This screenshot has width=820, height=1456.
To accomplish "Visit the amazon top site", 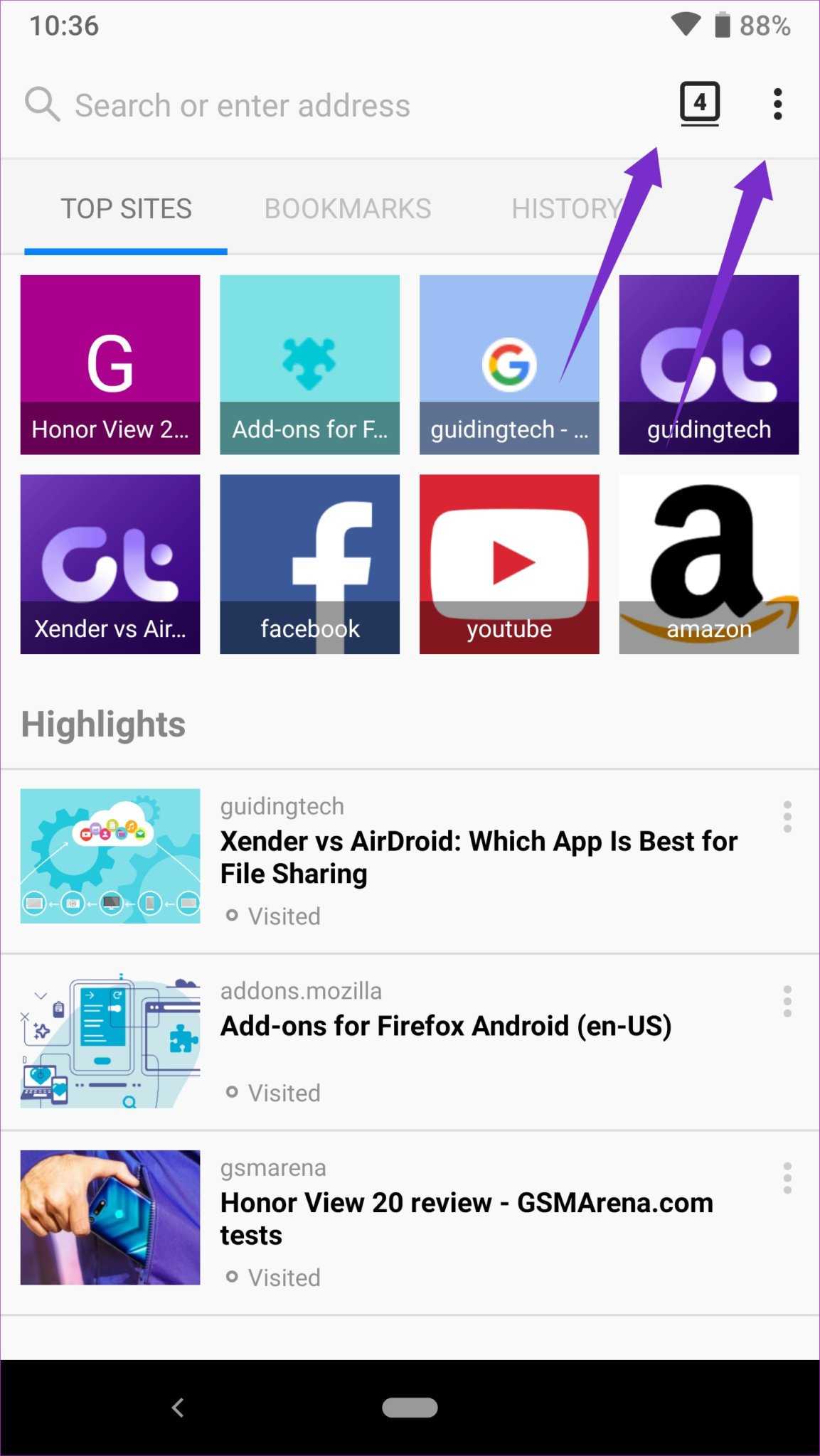I will [x=708, y=564].
